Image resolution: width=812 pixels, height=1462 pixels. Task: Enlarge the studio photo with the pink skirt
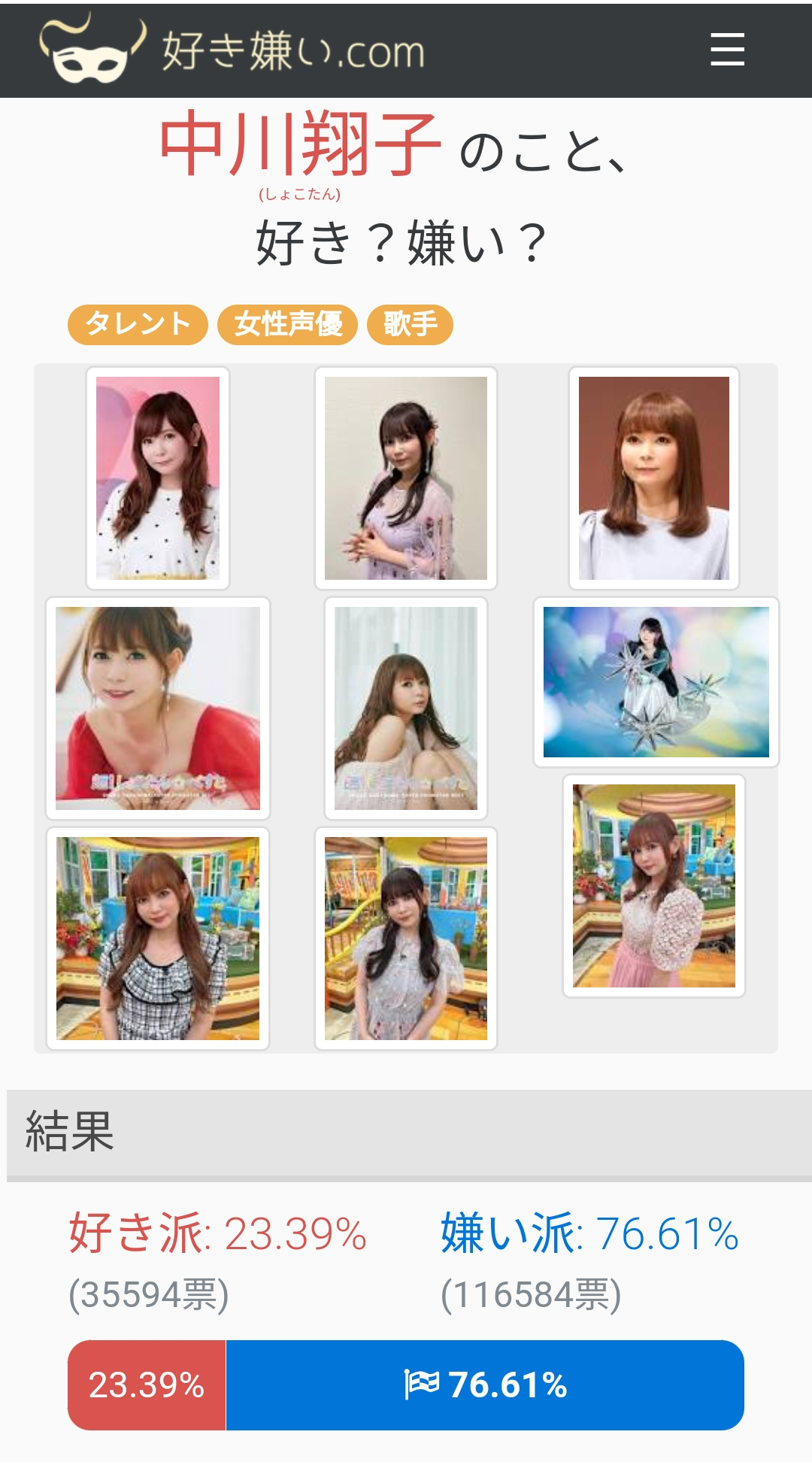654,886
